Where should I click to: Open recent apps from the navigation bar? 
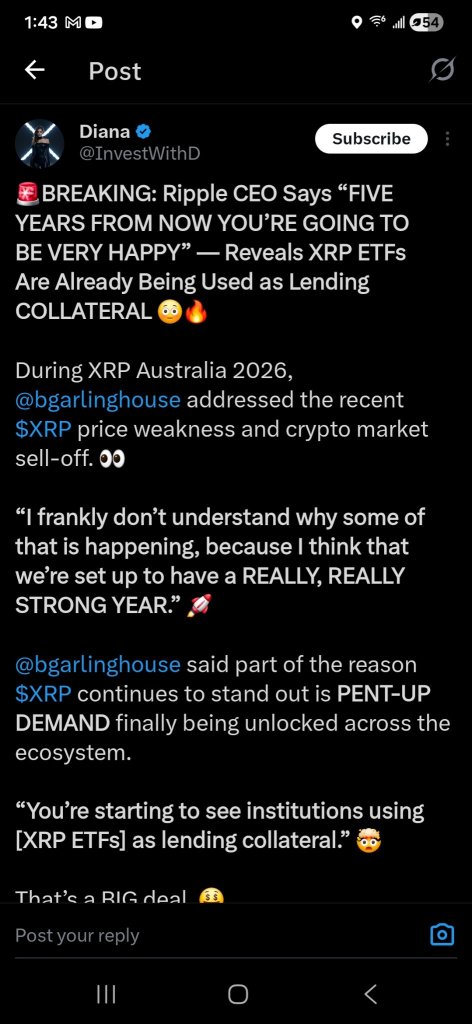pos(106,994)
